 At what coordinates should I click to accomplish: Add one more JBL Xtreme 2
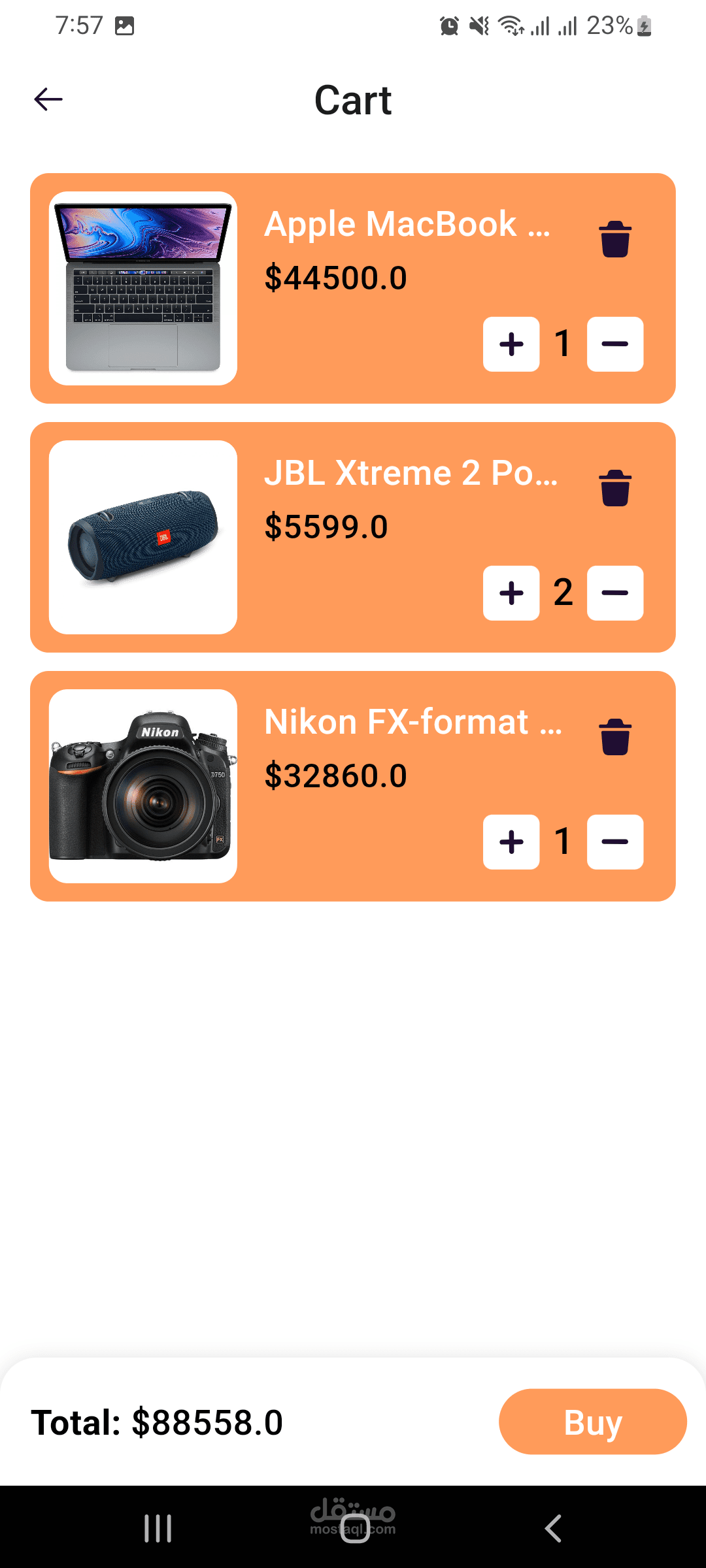tap(511, 593)
